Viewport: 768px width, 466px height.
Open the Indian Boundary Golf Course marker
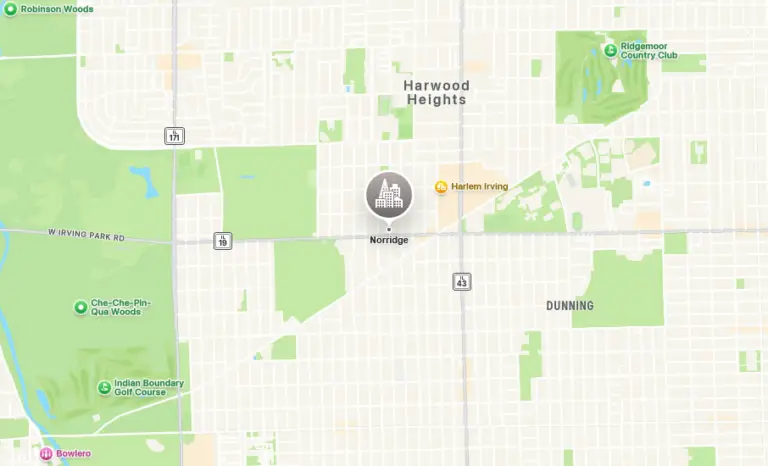103,388
